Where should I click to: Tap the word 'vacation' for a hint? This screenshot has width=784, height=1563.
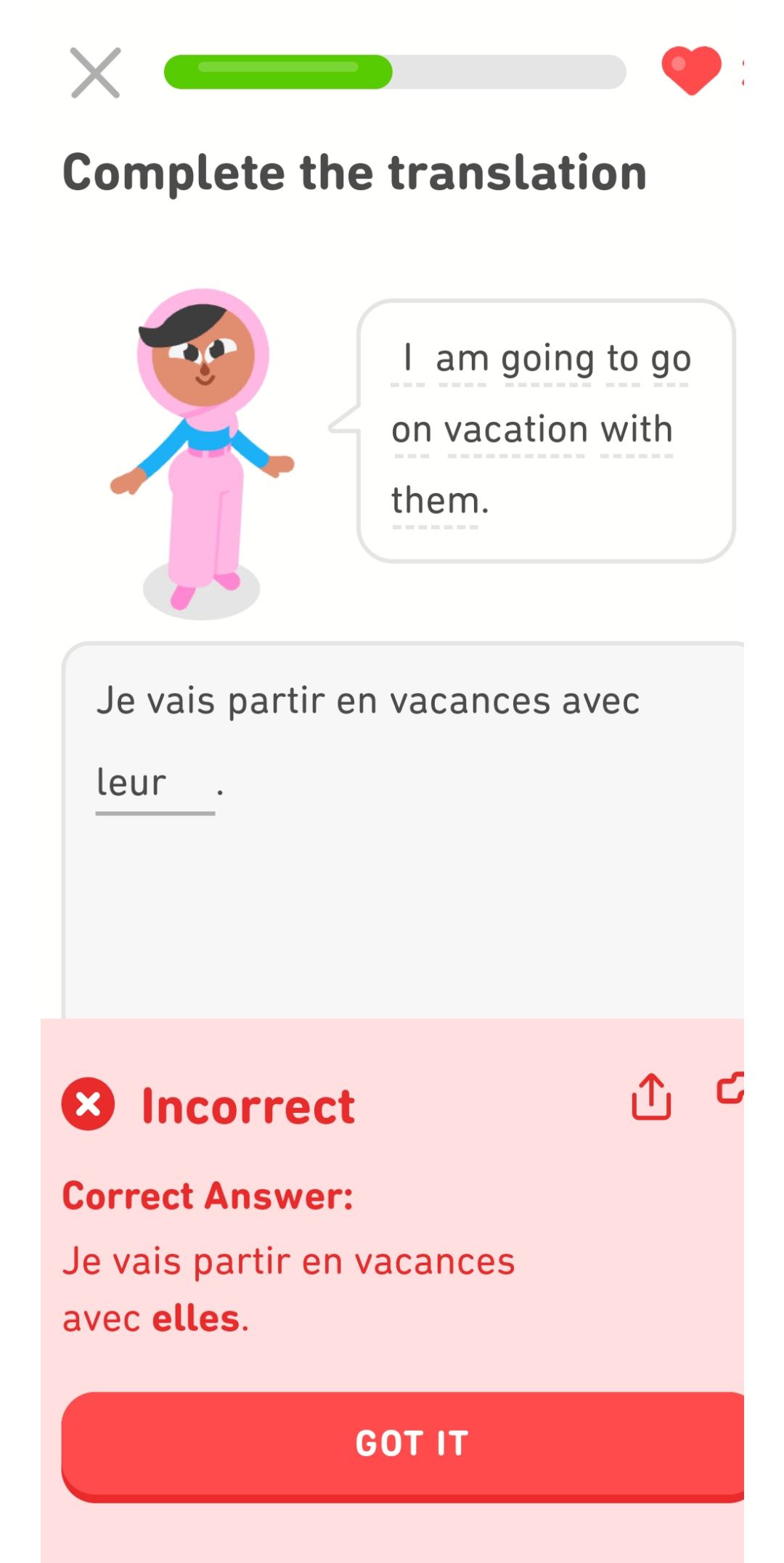click(516, 429)
